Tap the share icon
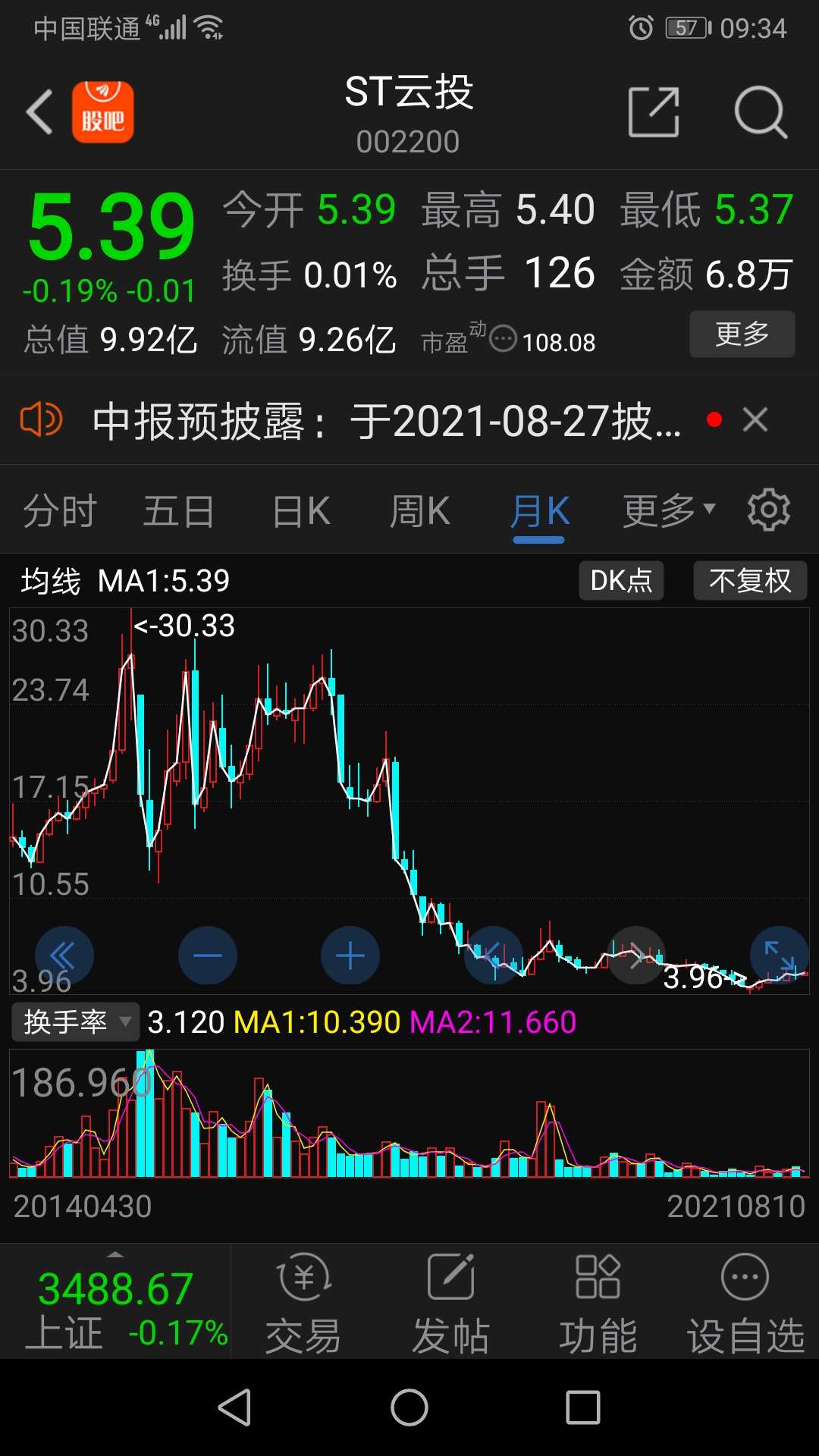This screenshot has height=1456, width=819. (x=654, y=110)
